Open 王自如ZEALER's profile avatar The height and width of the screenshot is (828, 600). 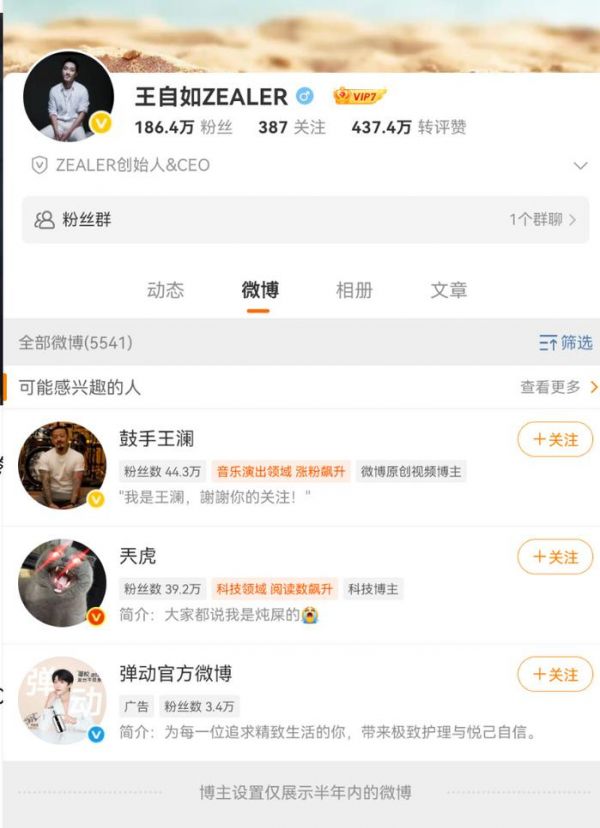pyautogui.click(x=68, y=96)
